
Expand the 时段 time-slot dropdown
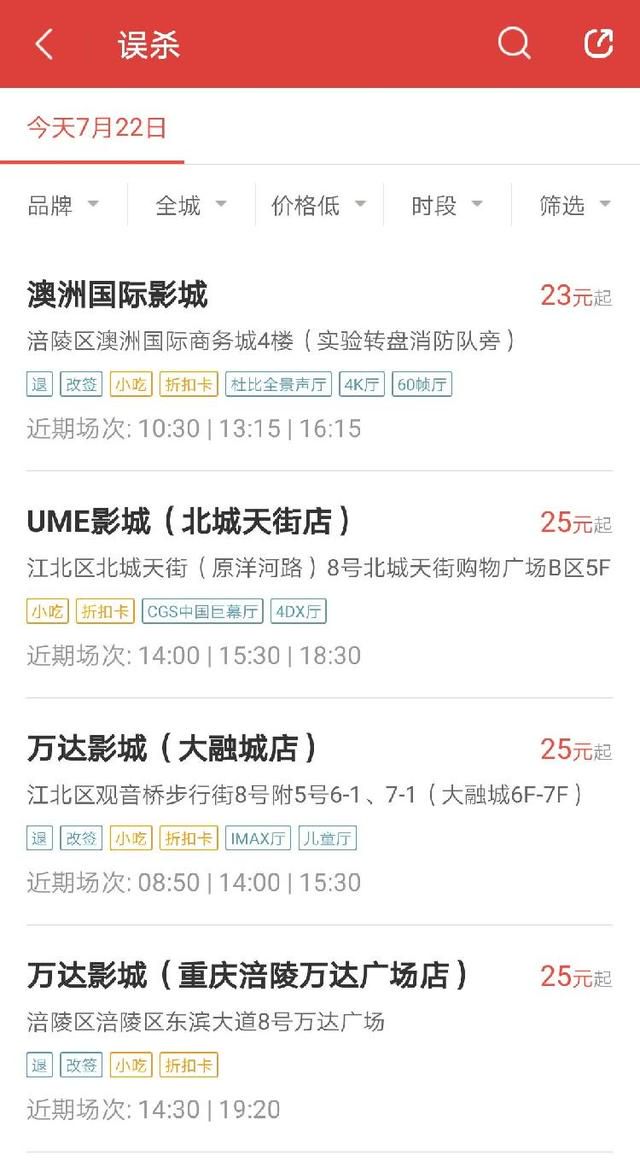[447, 205]
